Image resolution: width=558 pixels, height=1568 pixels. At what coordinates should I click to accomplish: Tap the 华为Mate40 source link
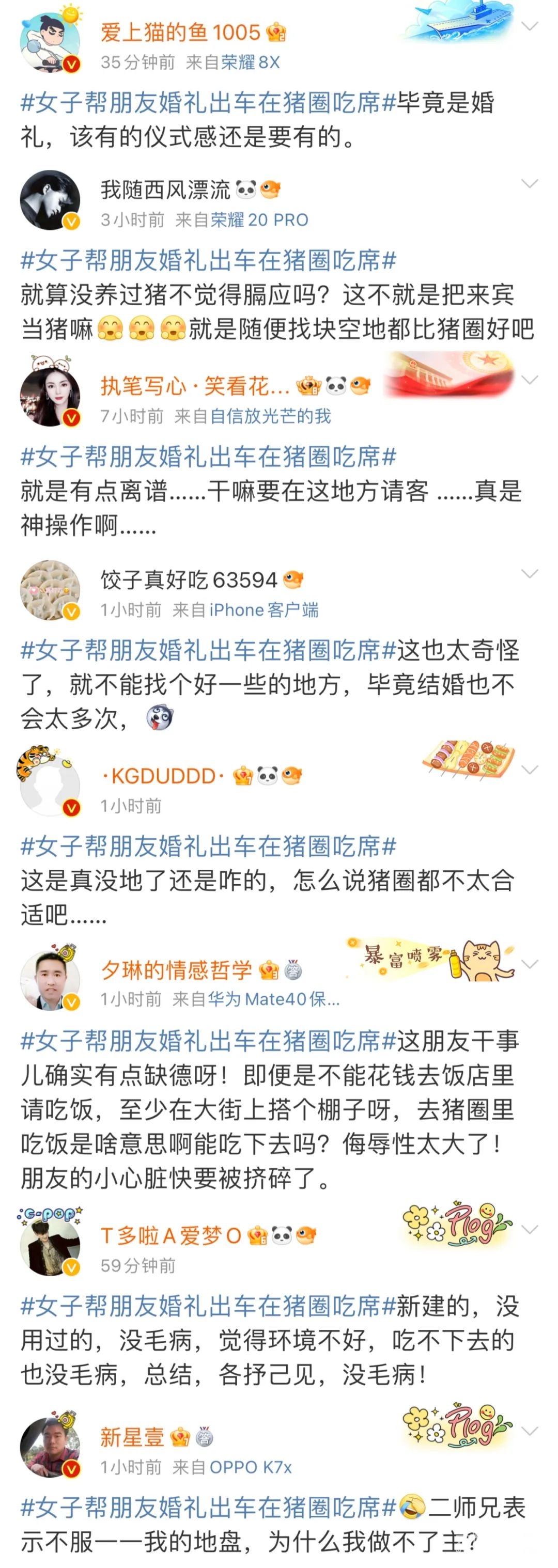point(273,999)
